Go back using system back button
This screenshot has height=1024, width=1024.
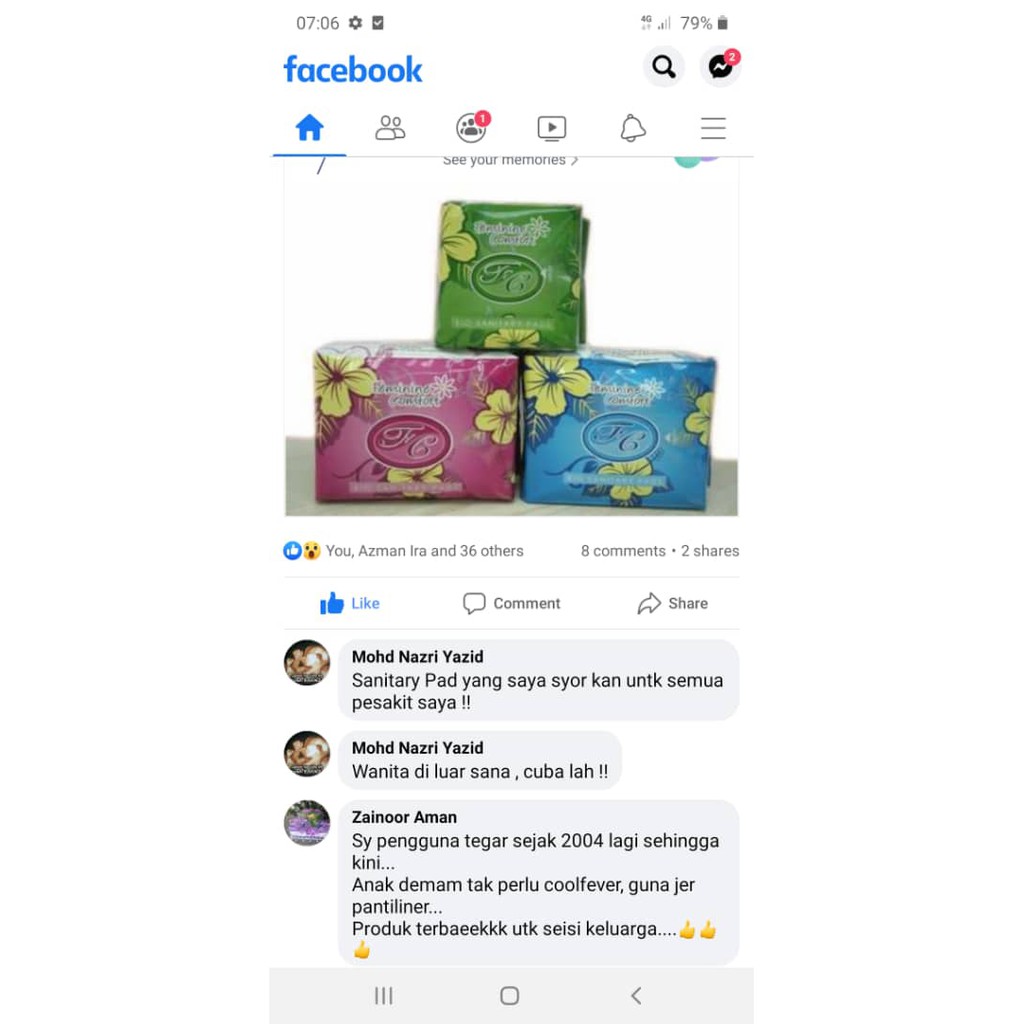(636, 995)
